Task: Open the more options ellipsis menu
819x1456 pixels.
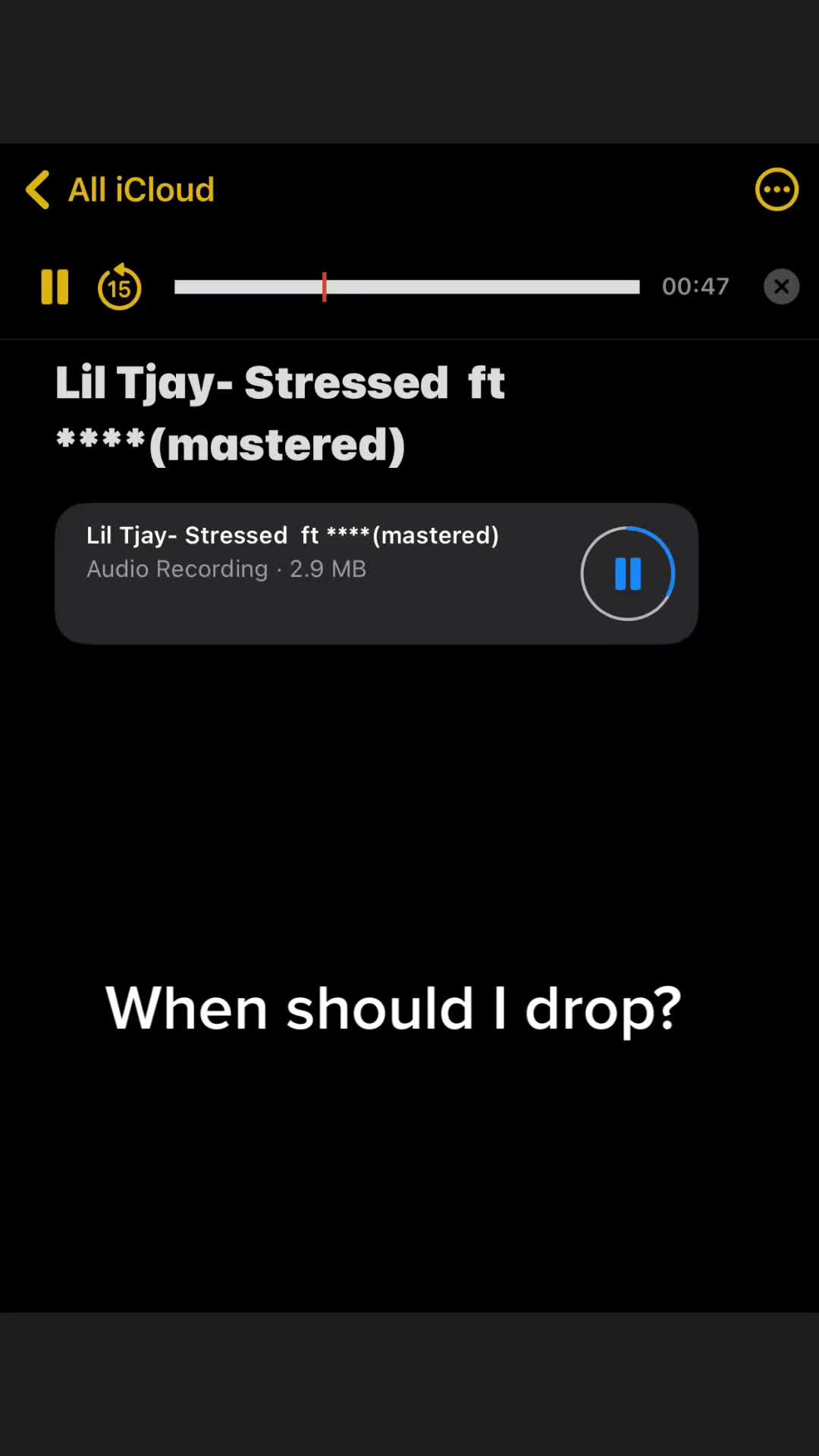Action: (777, 190)
